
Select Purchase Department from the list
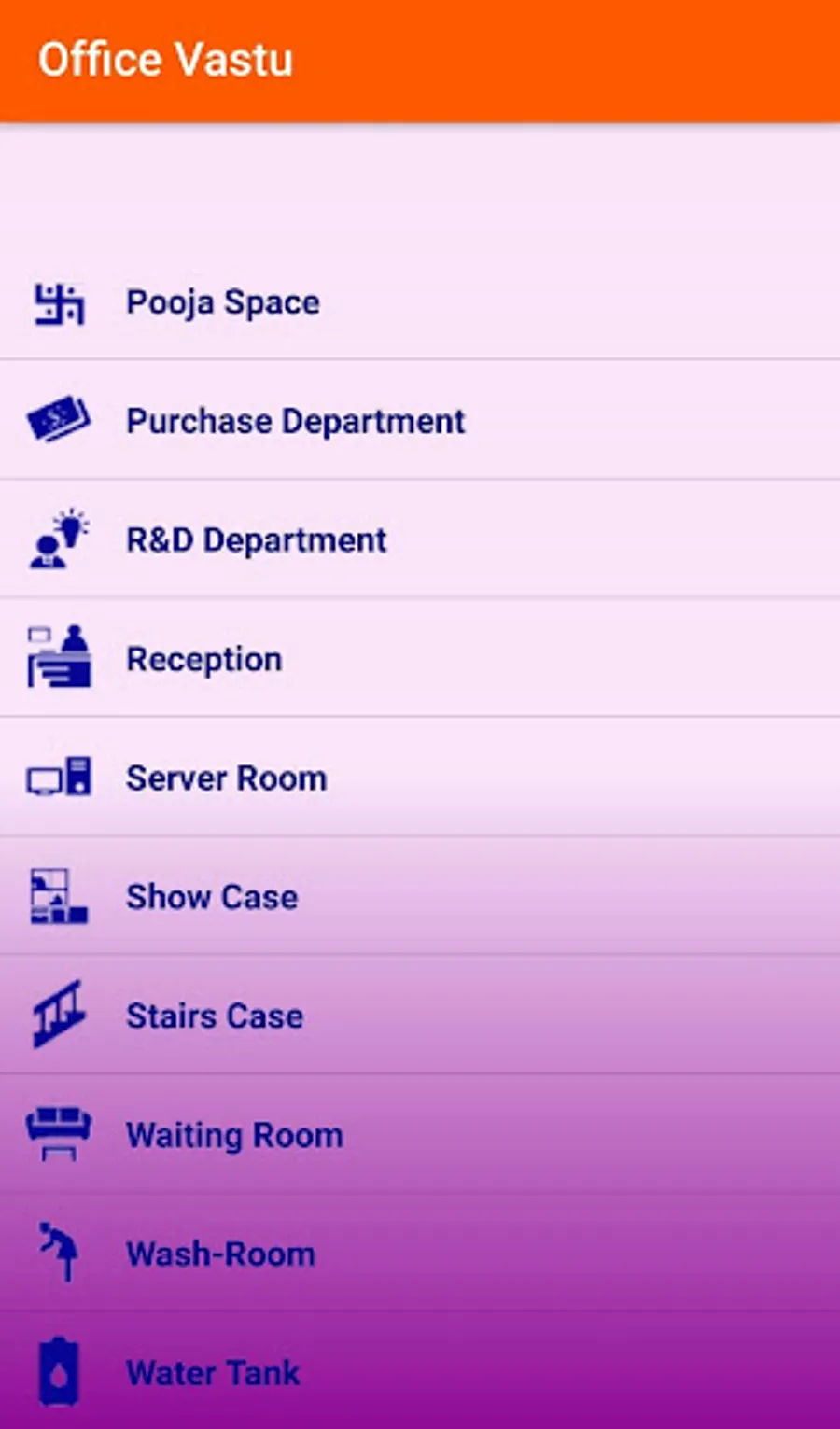(x=295, y=421)
